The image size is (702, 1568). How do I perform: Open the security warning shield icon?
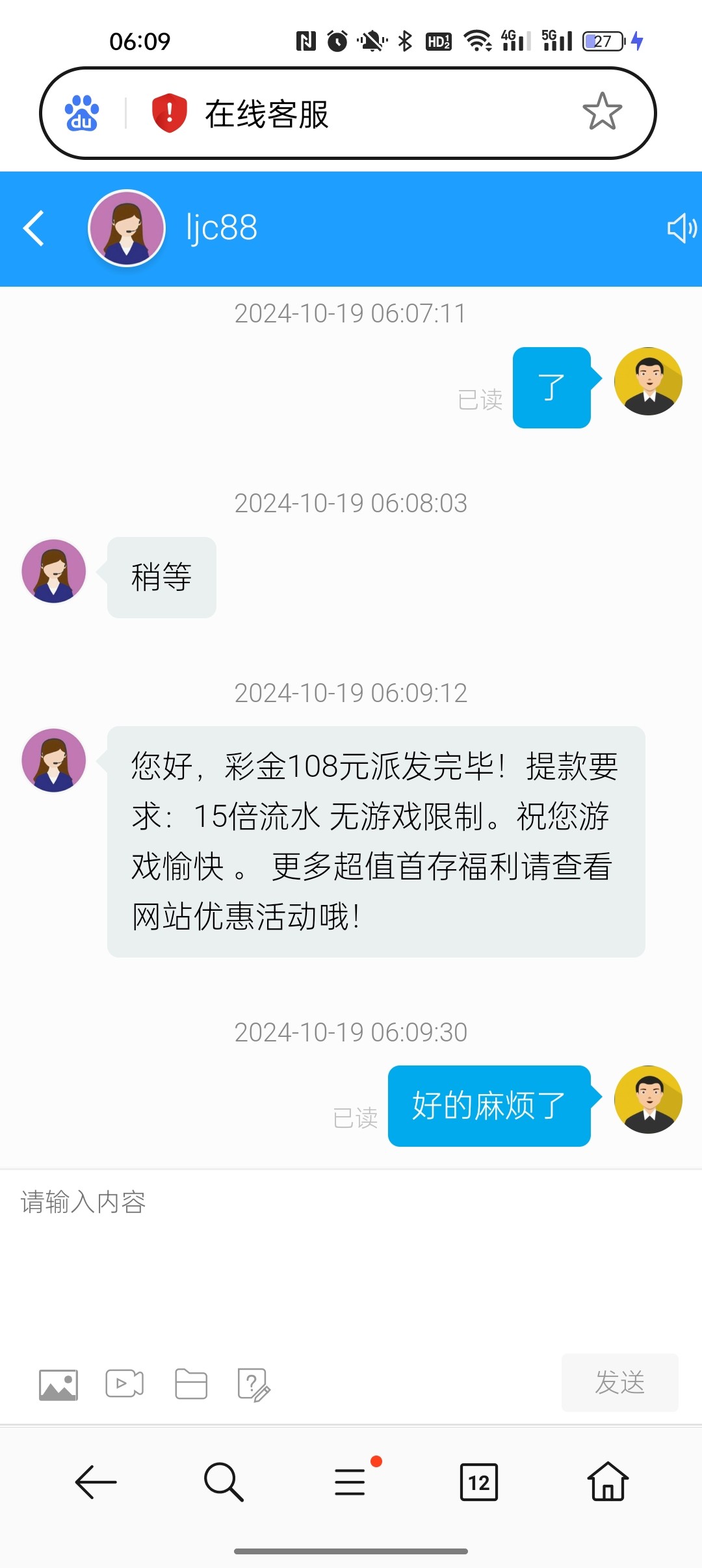tap(168, 112)
